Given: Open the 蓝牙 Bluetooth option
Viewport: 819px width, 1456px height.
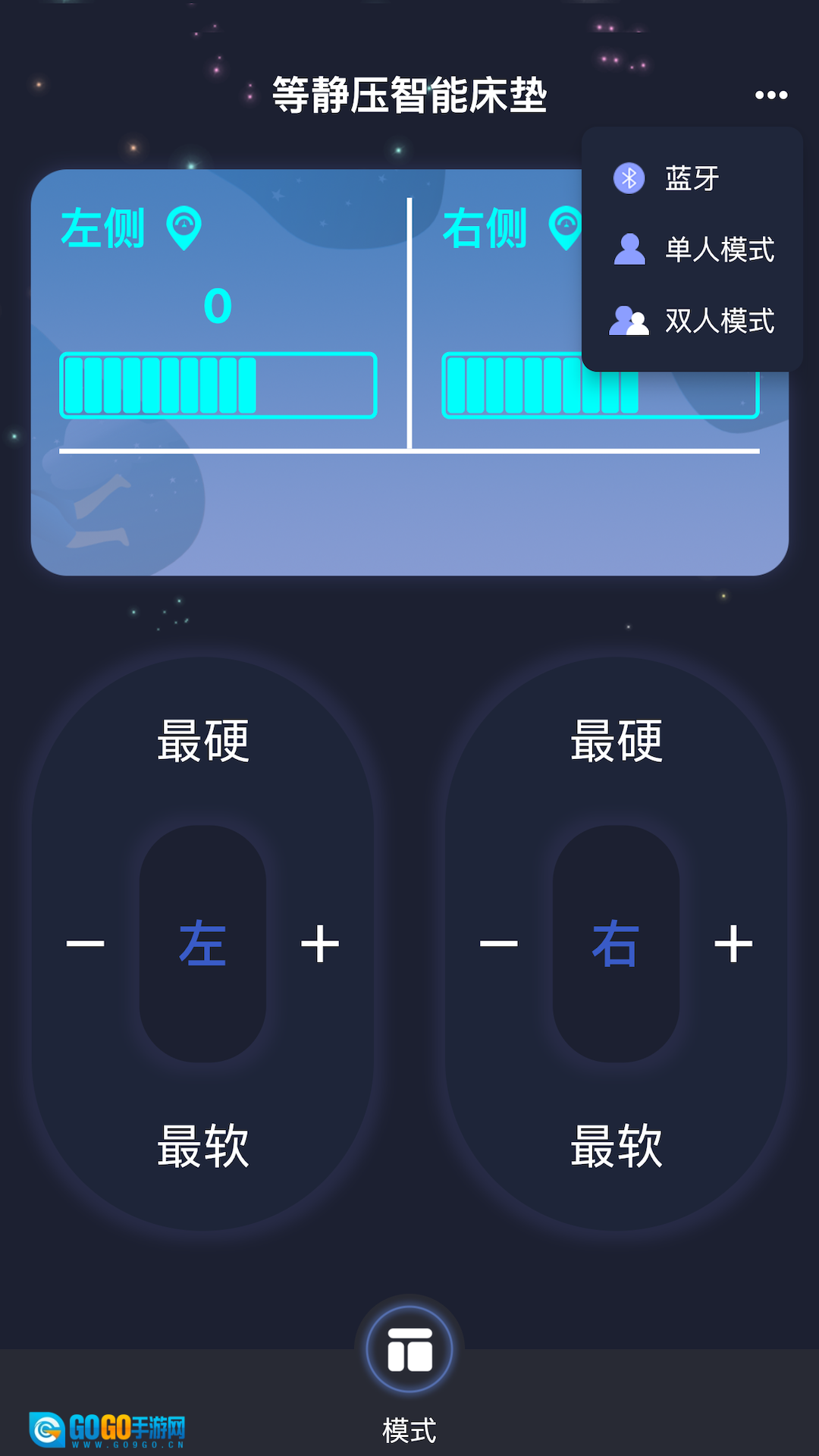Looking at the screenshot, I should pyautogui.click(x=691, y=179).
